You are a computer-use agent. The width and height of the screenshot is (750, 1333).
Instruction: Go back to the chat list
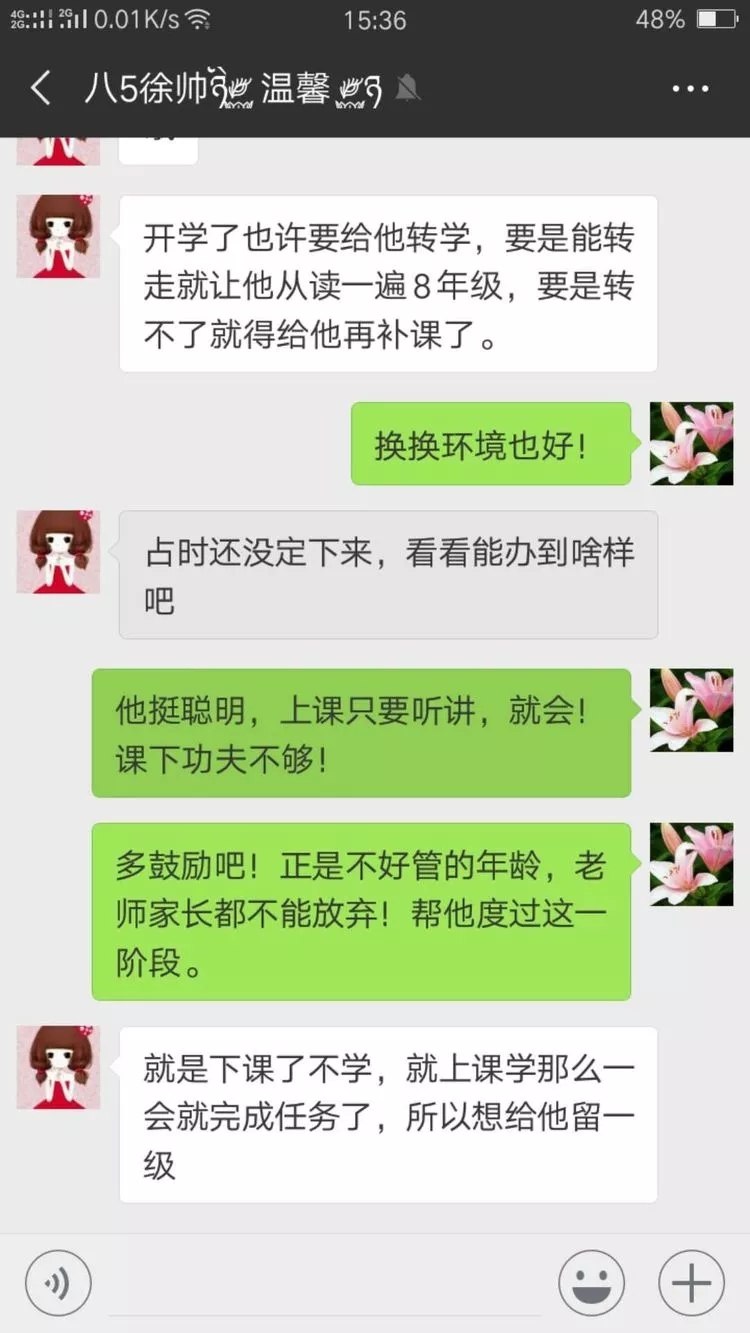40,89
